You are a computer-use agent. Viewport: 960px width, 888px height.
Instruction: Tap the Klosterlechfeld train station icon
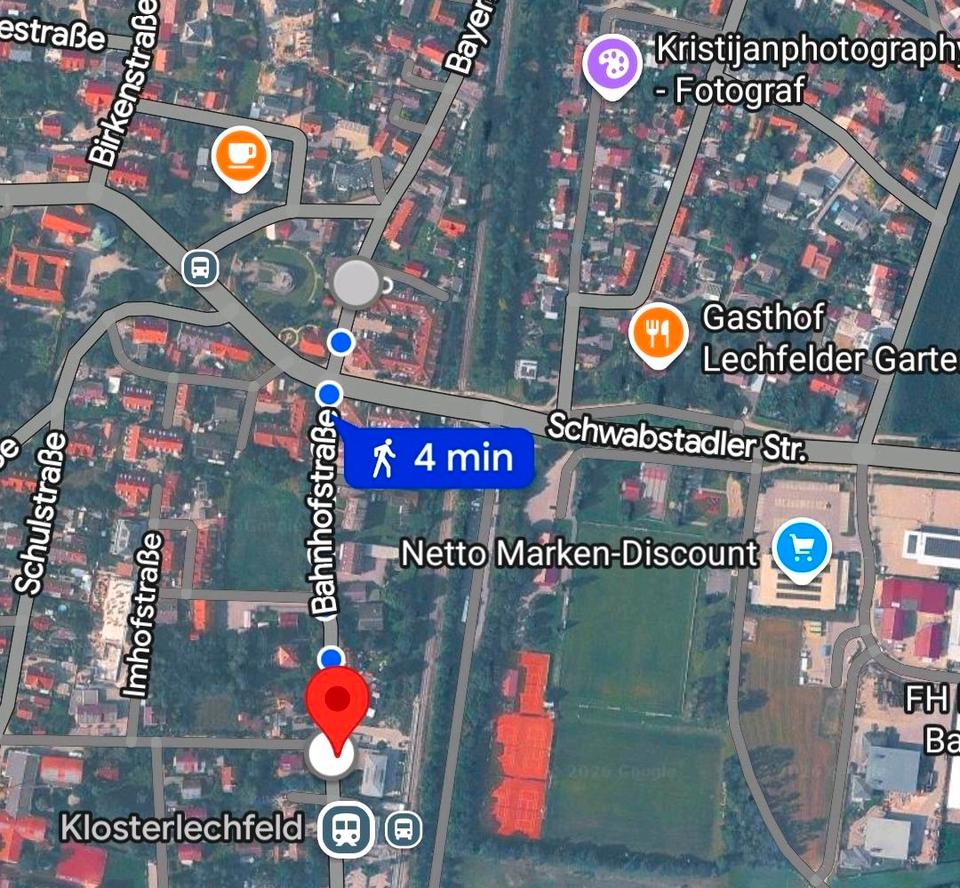[346, 829]
